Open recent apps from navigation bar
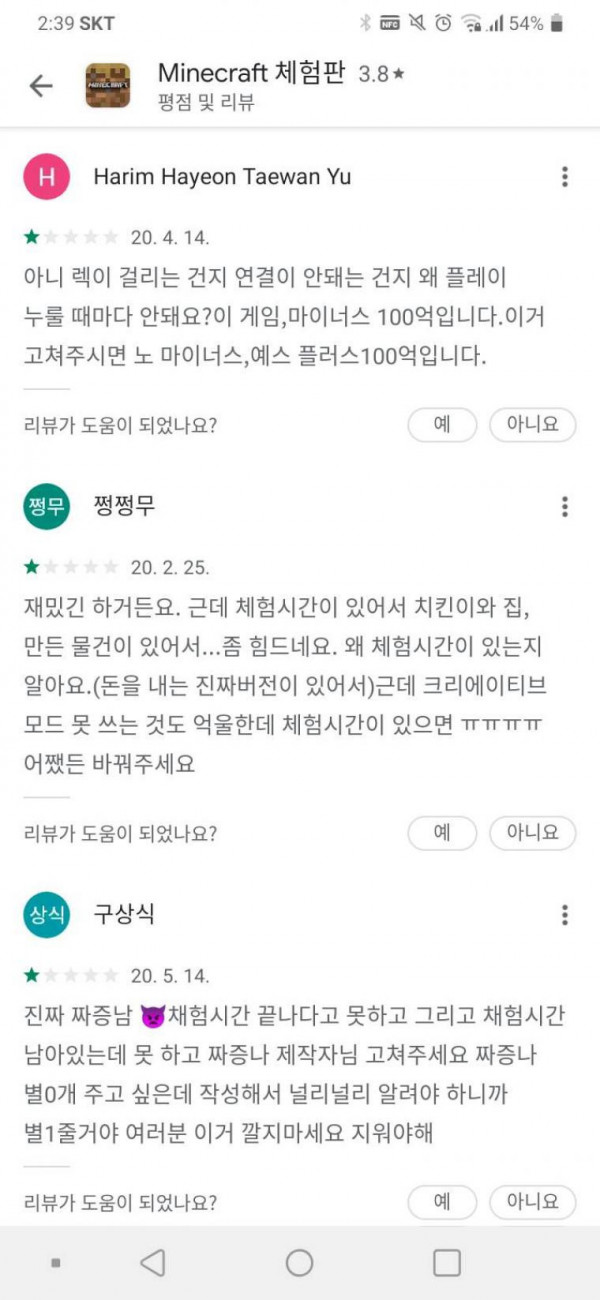Screen dimensions: 600x1300 447,1263
